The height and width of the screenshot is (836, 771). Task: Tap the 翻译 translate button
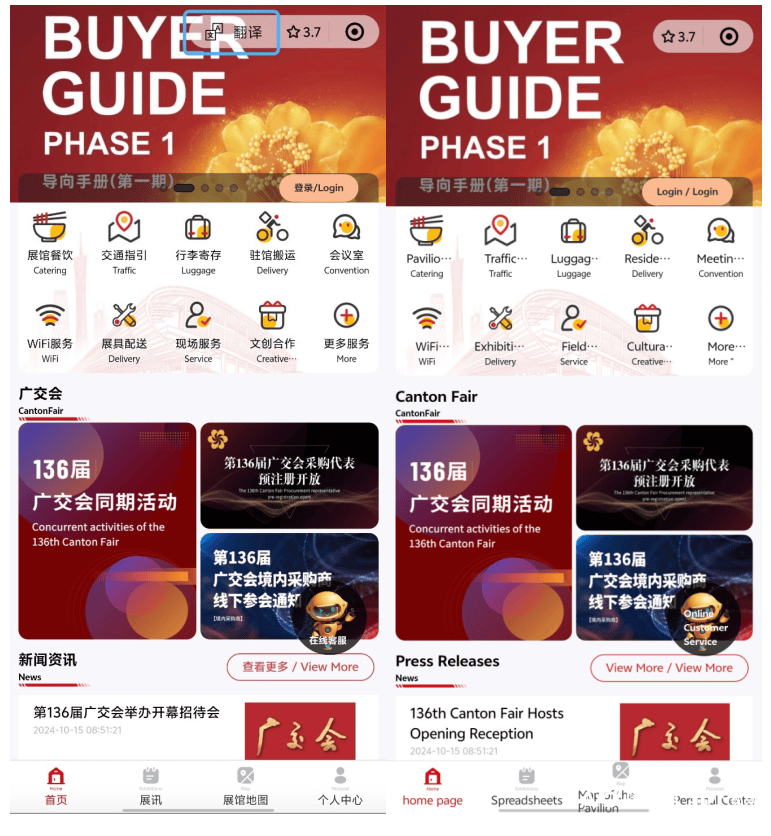click(x=235, y=33)
